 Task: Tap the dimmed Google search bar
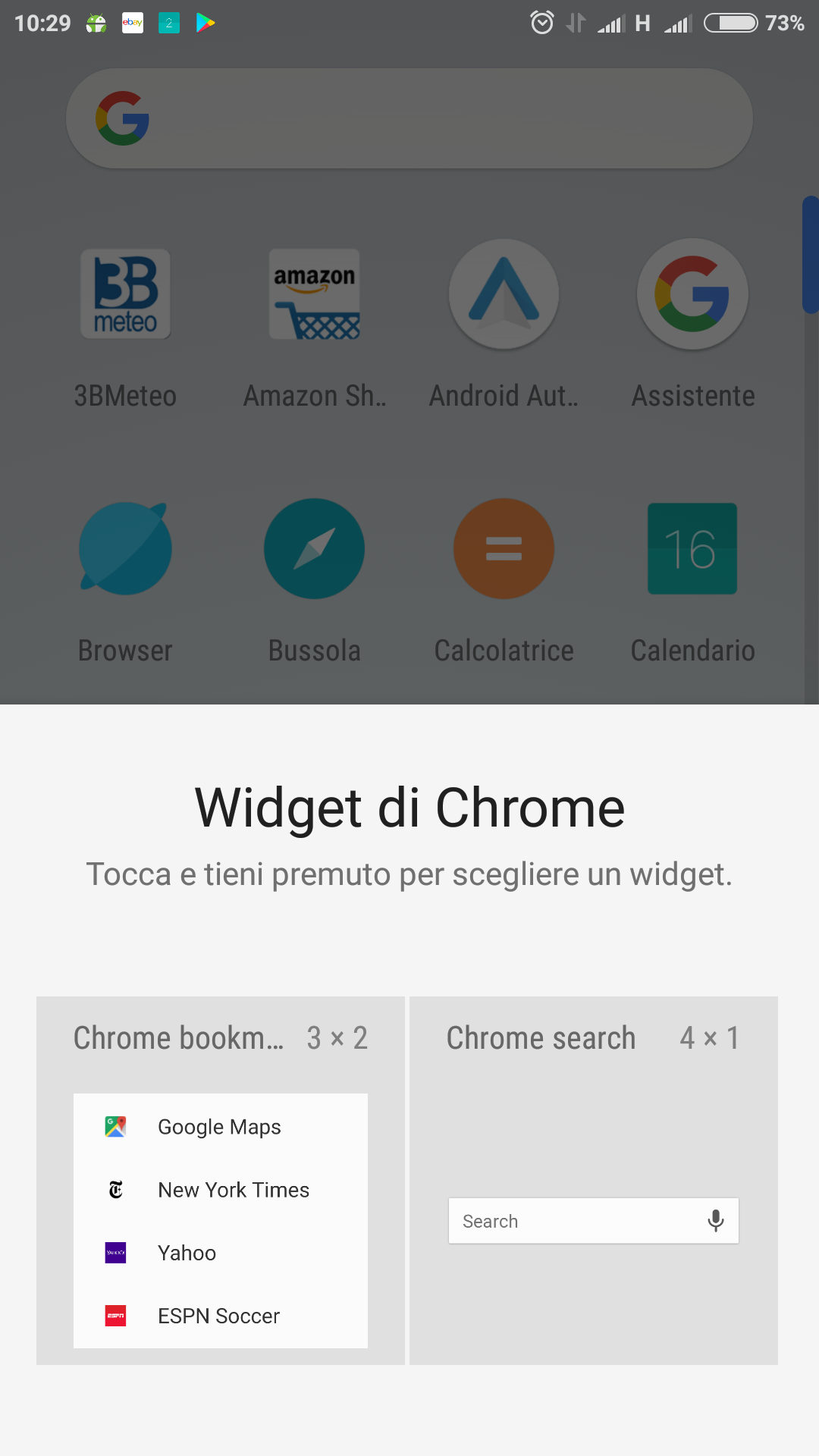(x=409, y=118)
